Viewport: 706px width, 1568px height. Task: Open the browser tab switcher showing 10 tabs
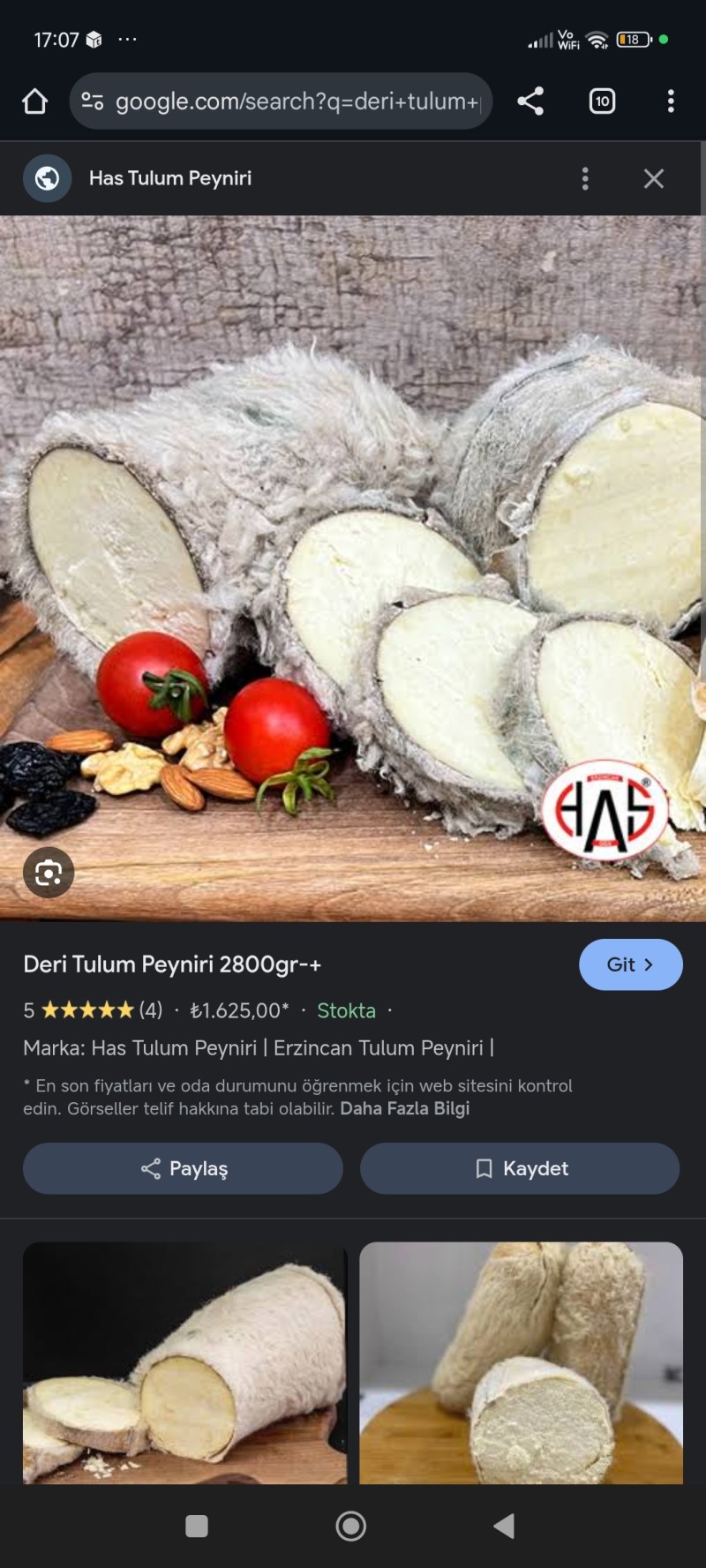pos(601,101)
